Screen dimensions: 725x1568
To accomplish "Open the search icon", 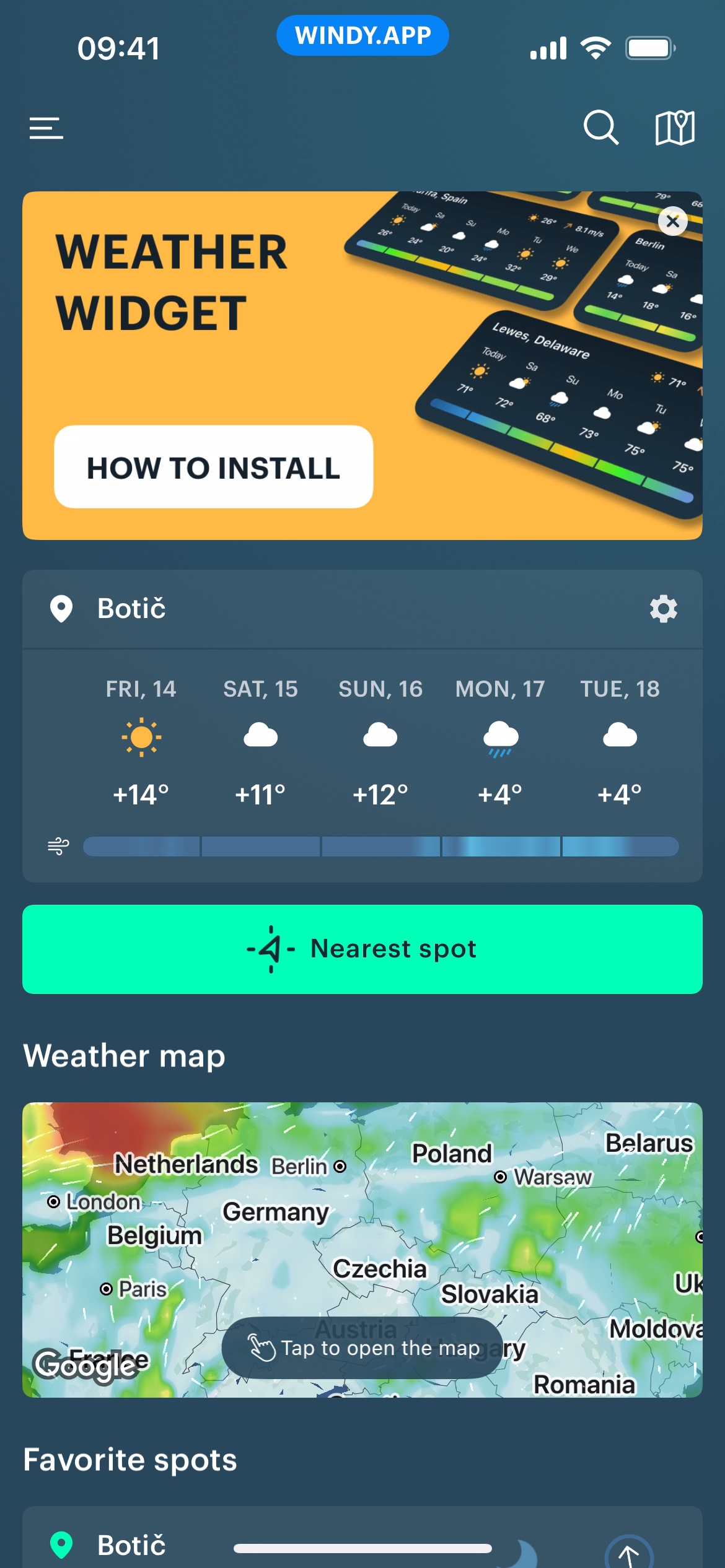I will 600,128.
